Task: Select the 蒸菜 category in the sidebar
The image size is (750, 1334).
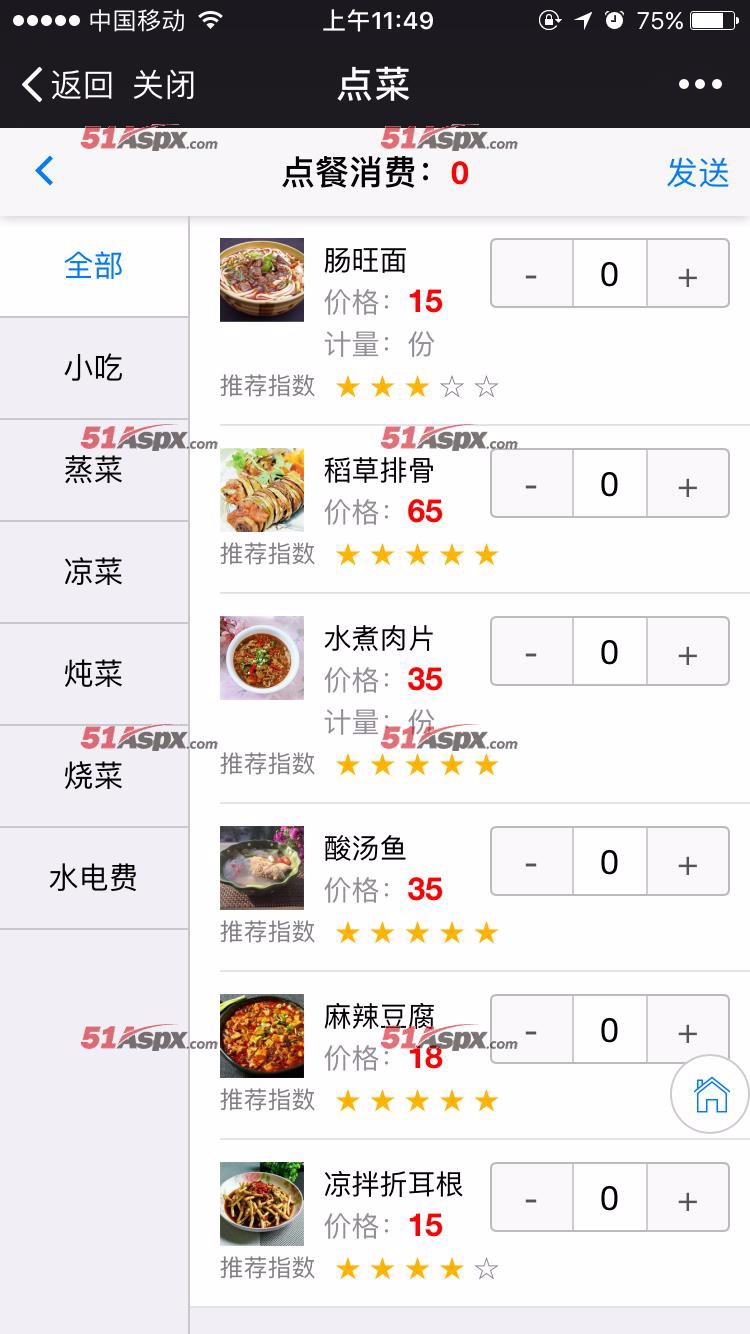Action: (95, 470)
